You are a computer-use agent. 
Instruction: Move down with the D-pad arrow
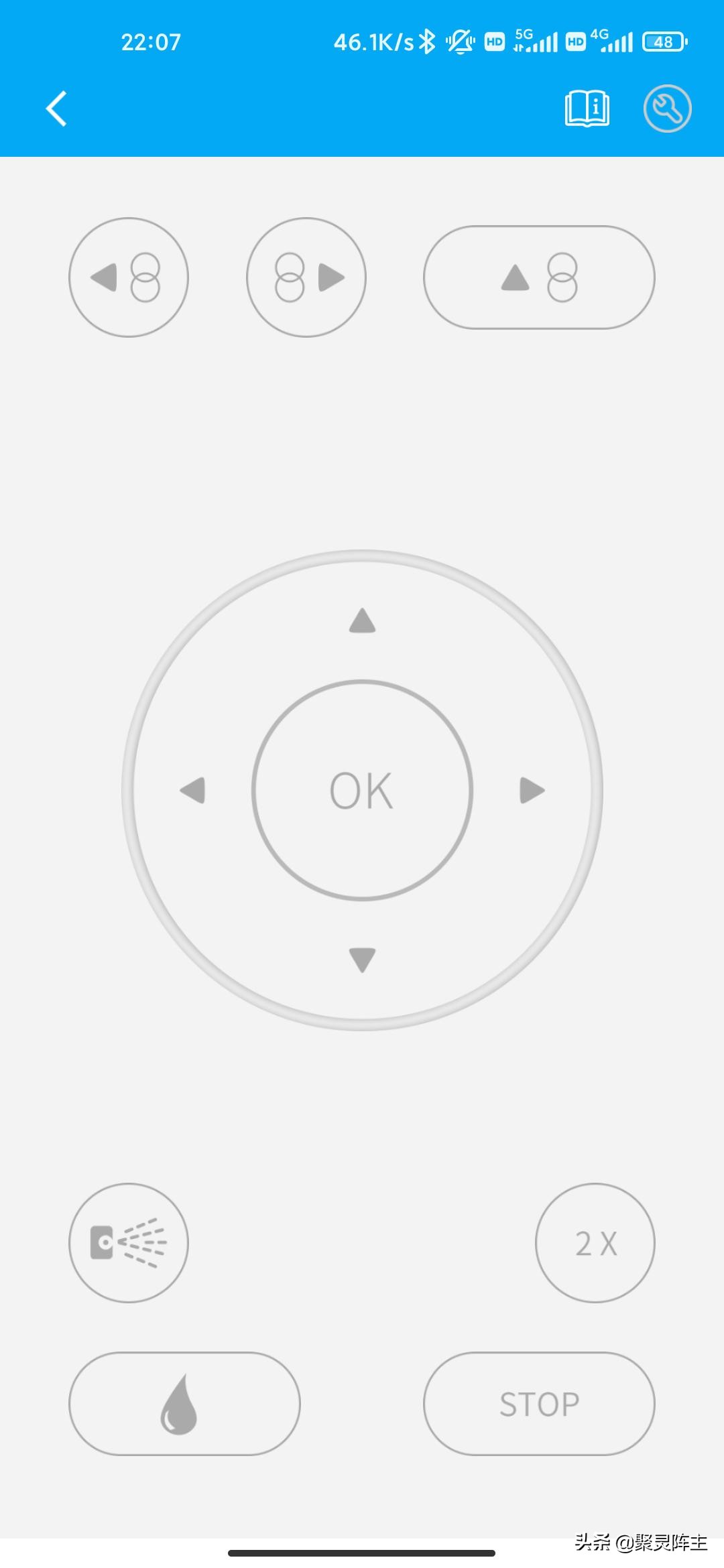click(x=362, y=959)
